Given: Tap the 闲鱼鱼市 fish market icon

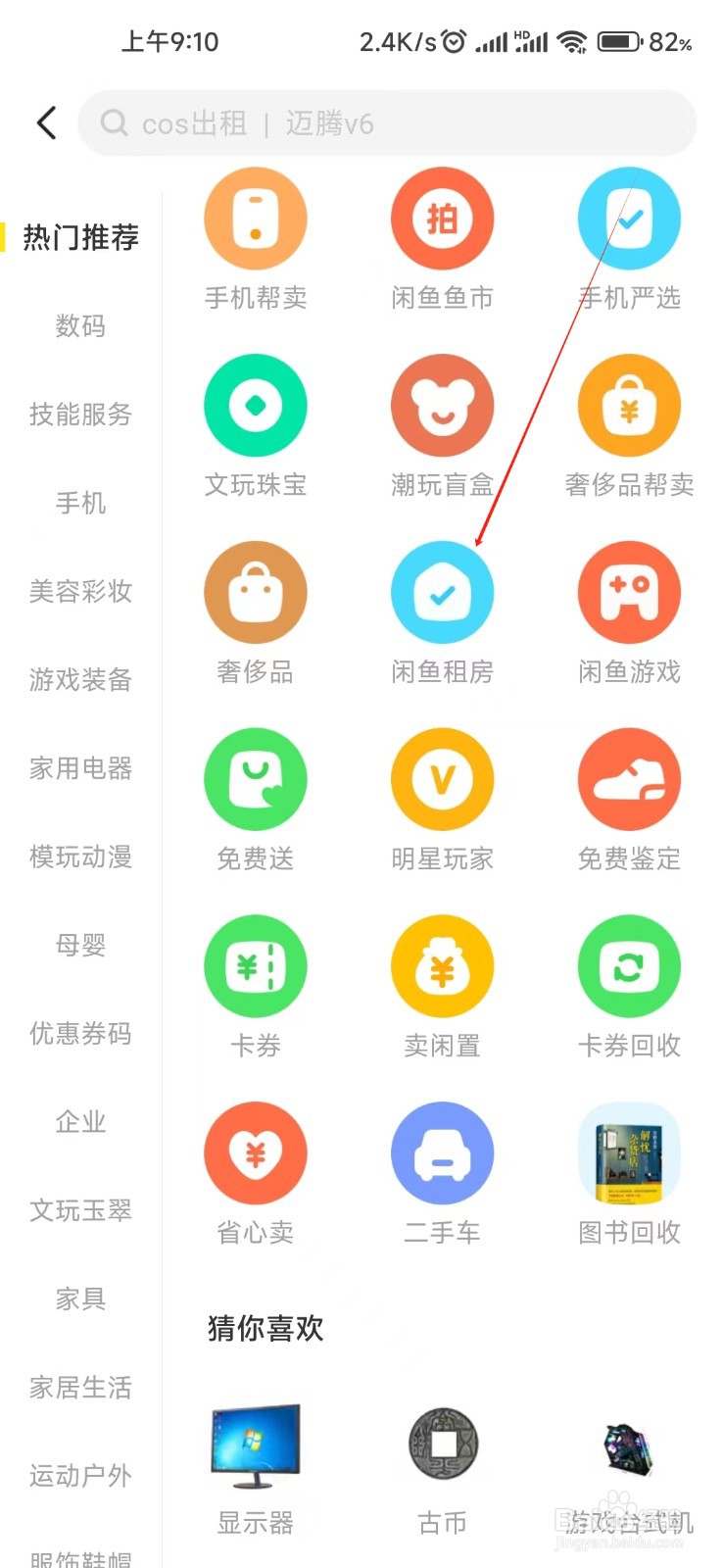Looking at the screenshot, I should pyautogui.click(x=442, y=218).
